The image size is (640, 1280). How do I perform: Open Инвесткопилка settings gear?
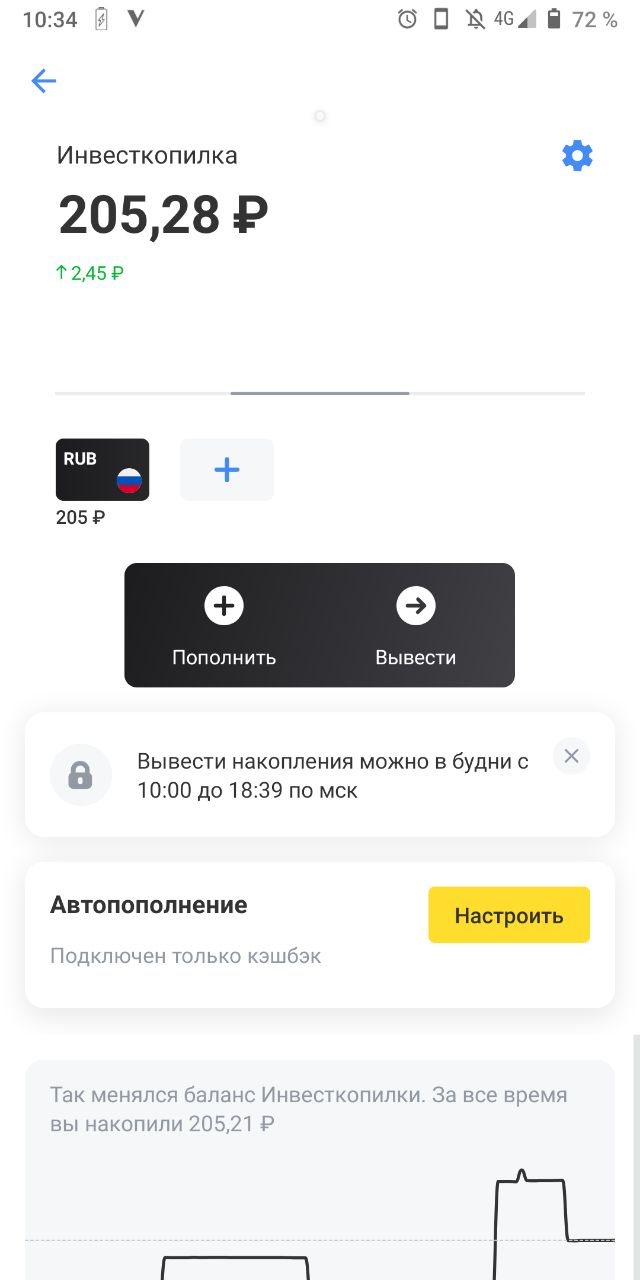[577, 156]
